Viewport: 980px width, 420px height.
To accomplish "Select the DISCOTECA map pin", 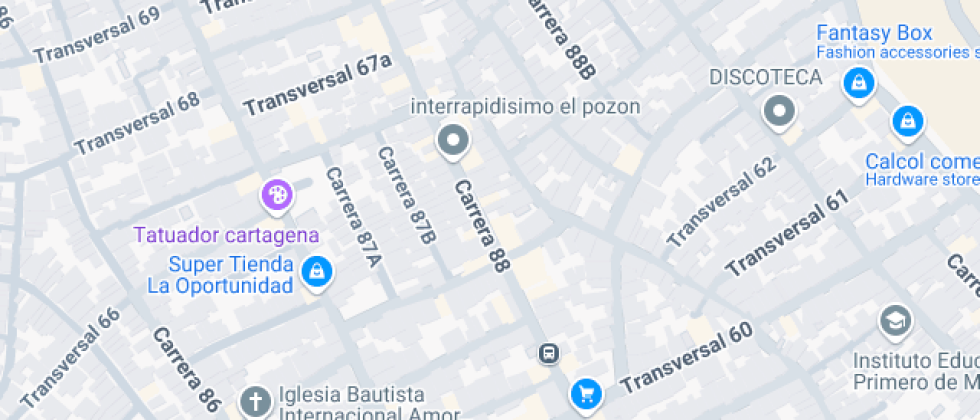I will [779, 112].
